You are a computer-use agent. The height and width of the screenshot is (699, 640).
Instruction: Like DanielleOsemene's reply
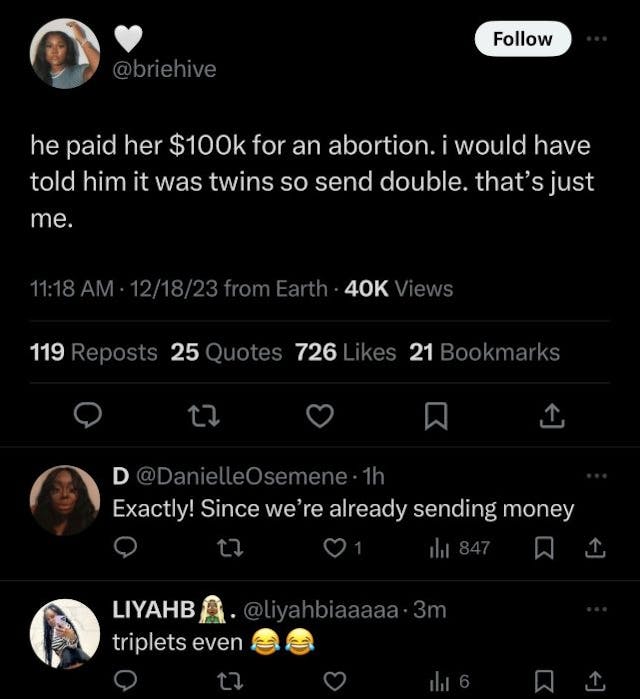point(336,548)
